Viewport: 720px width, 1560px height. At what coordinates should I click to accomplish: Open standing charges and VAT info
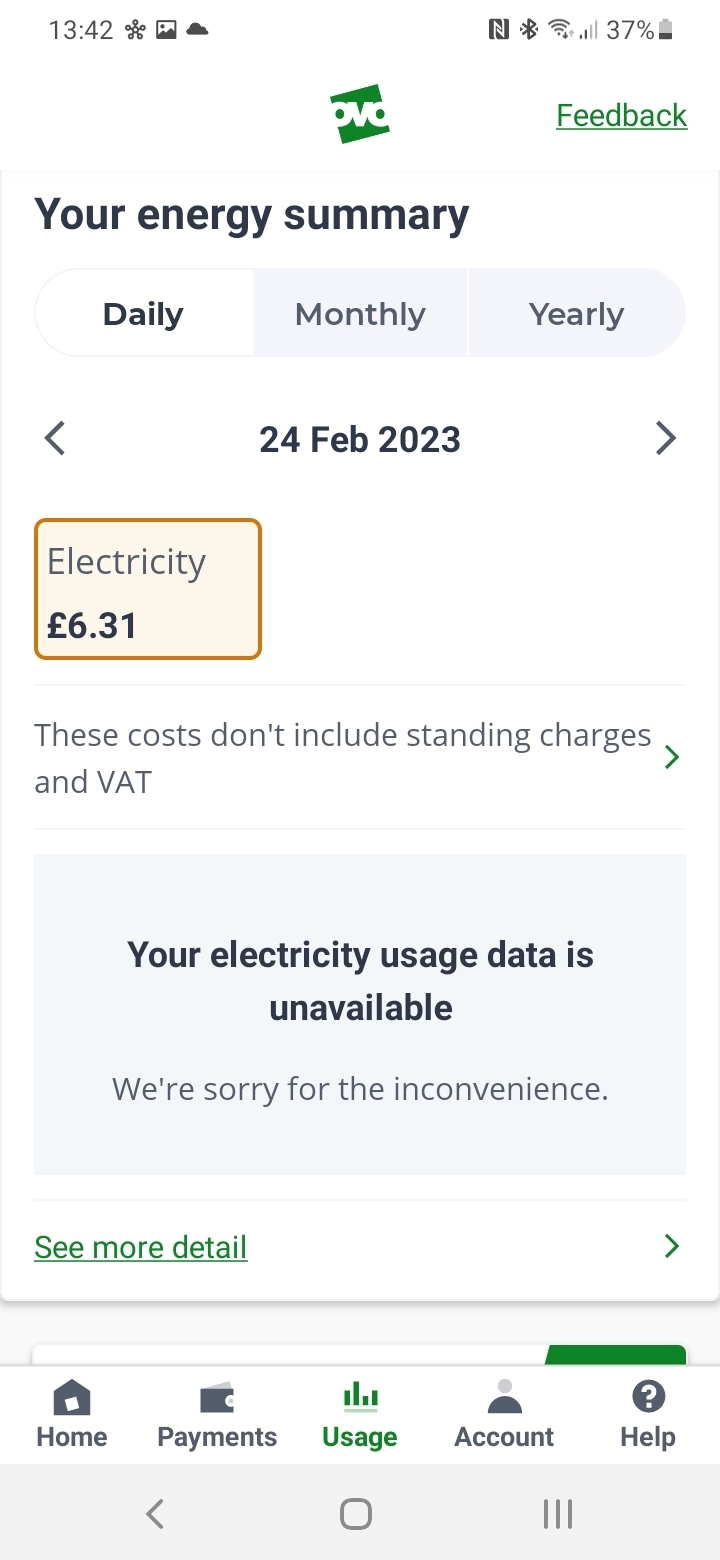[360, 758]
